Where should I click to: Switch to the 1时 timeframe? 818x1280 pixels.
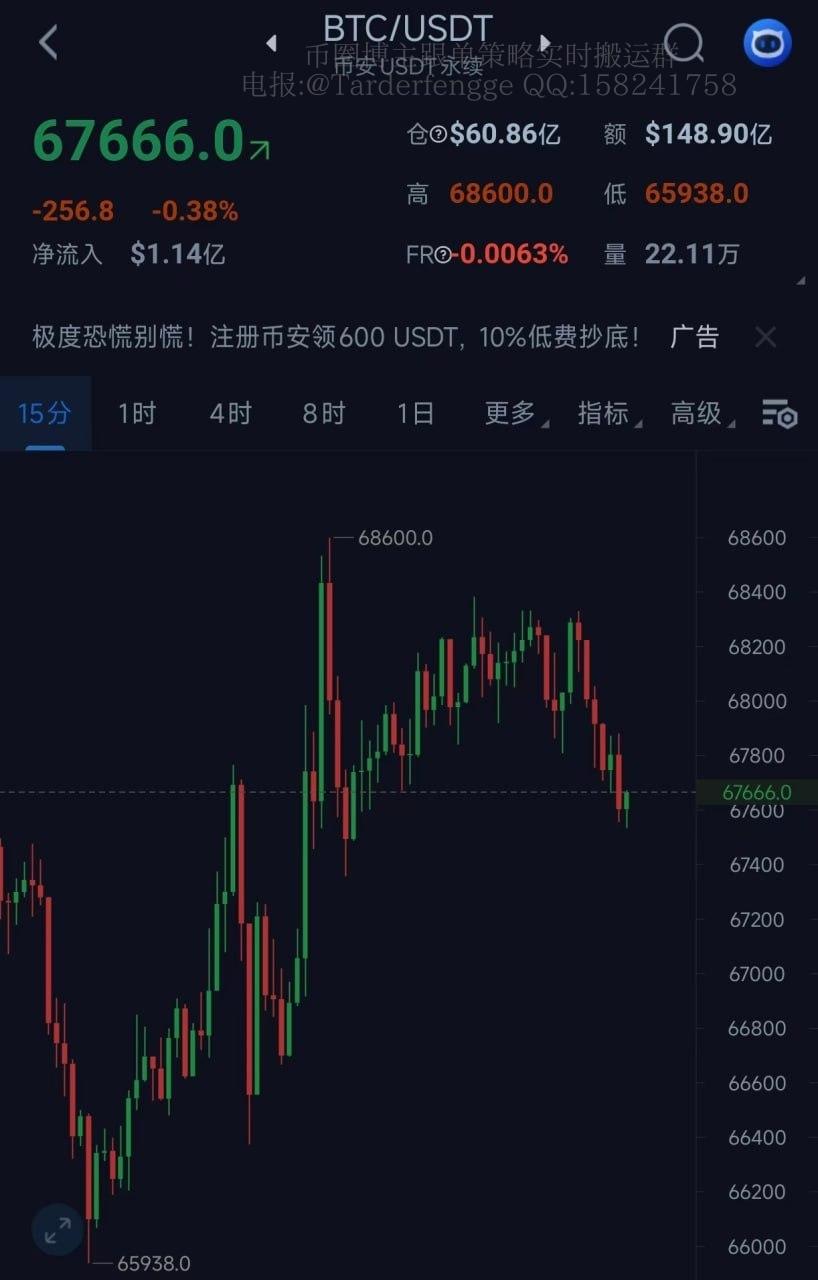(137, 413)
